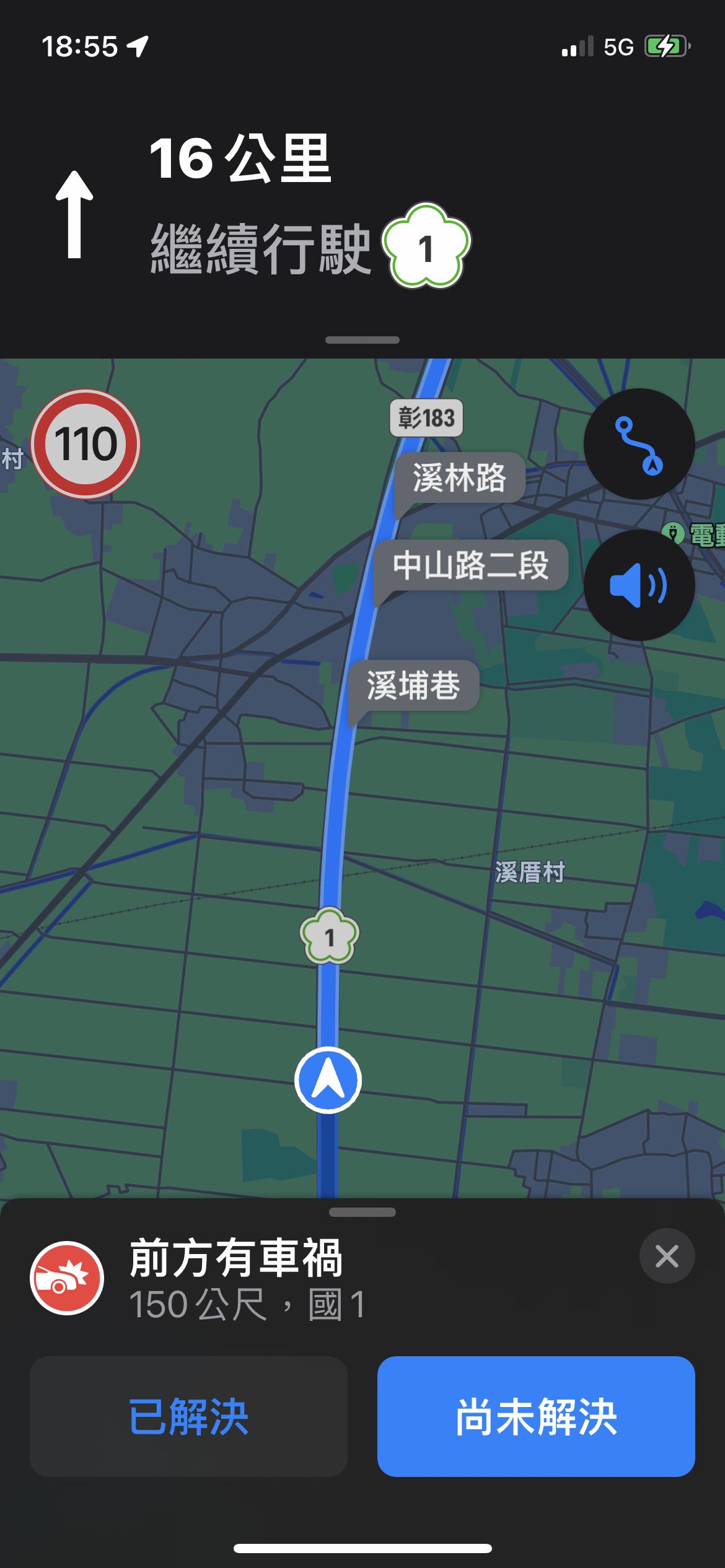Expand the 繼續行駛 directions banner
This screenshot has height=1568, width=725.
click(362, 339)
